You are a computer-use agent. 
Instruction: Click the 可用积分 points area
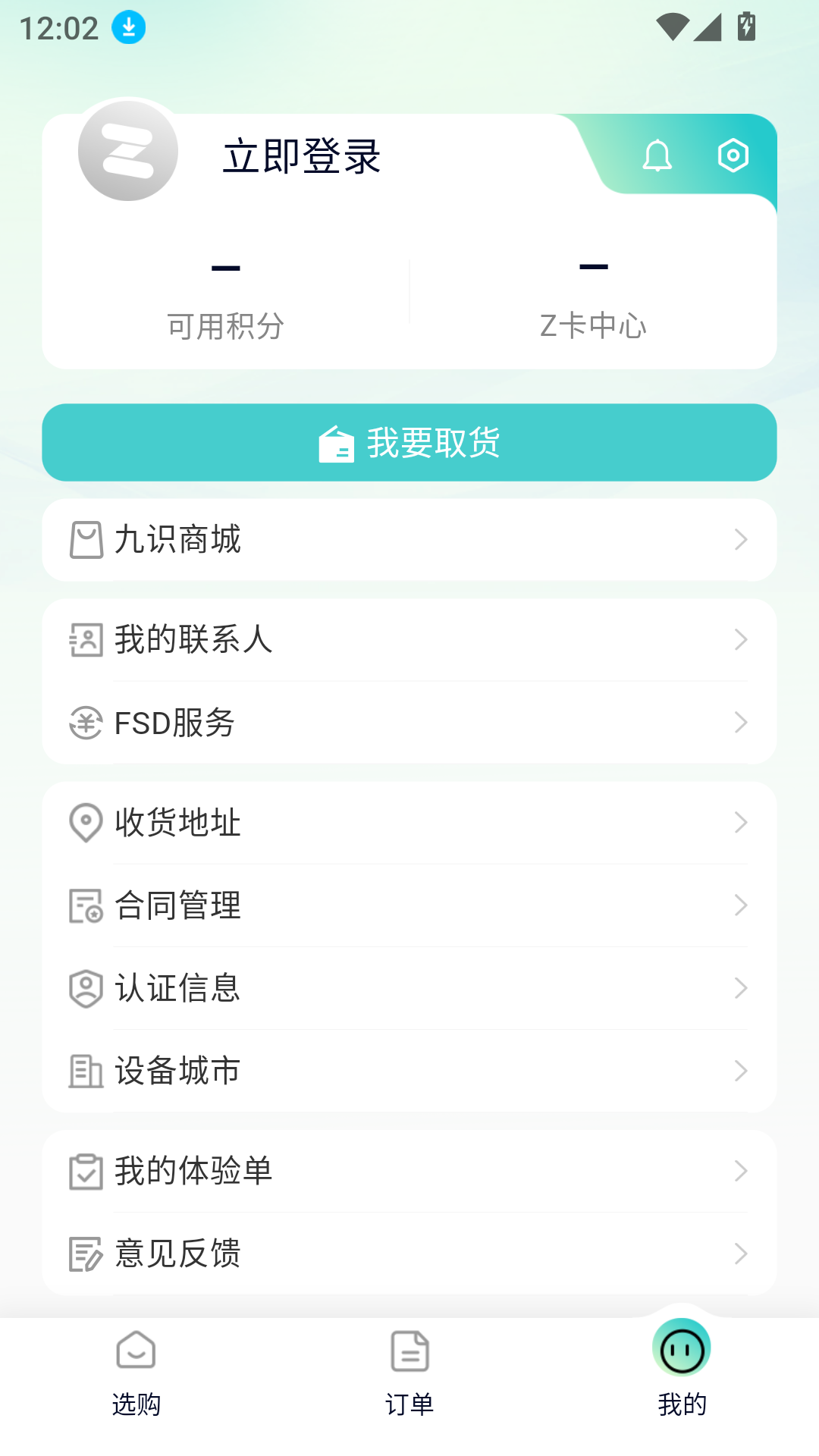[225, 326]
